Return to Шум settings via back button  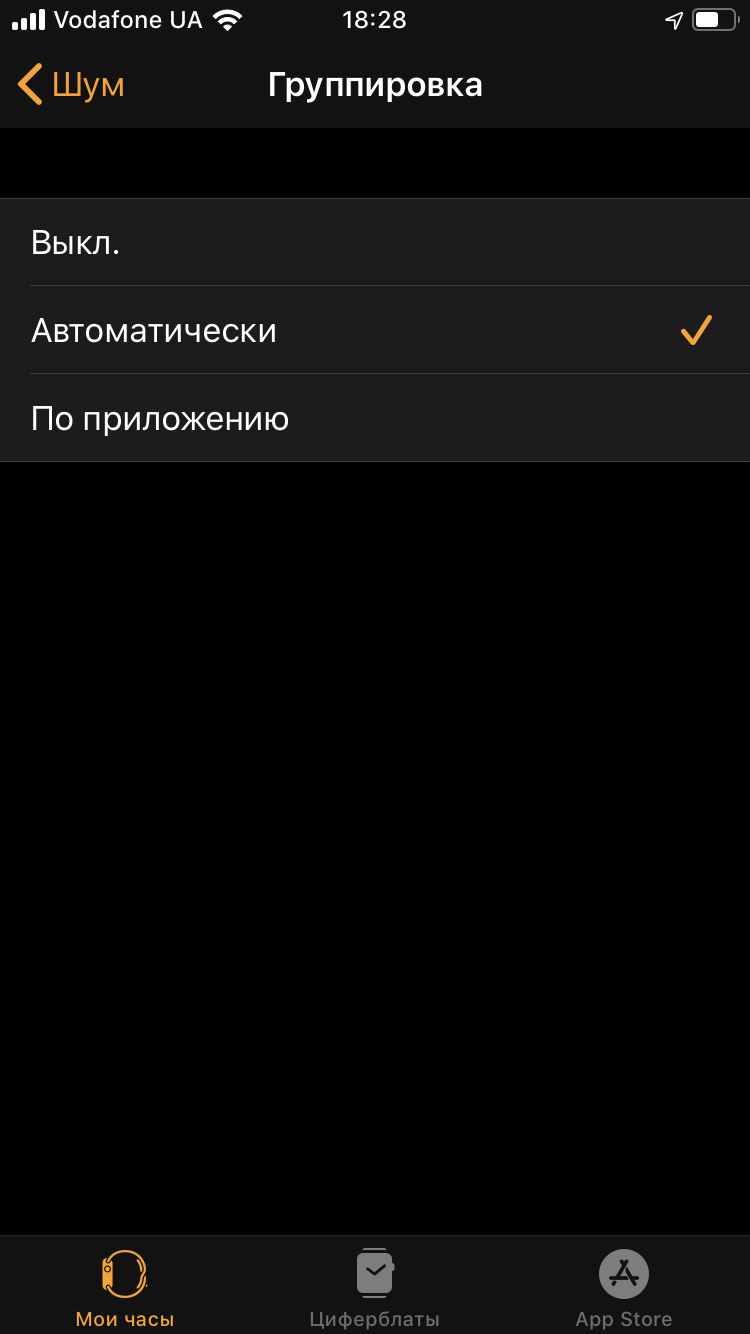70,84
